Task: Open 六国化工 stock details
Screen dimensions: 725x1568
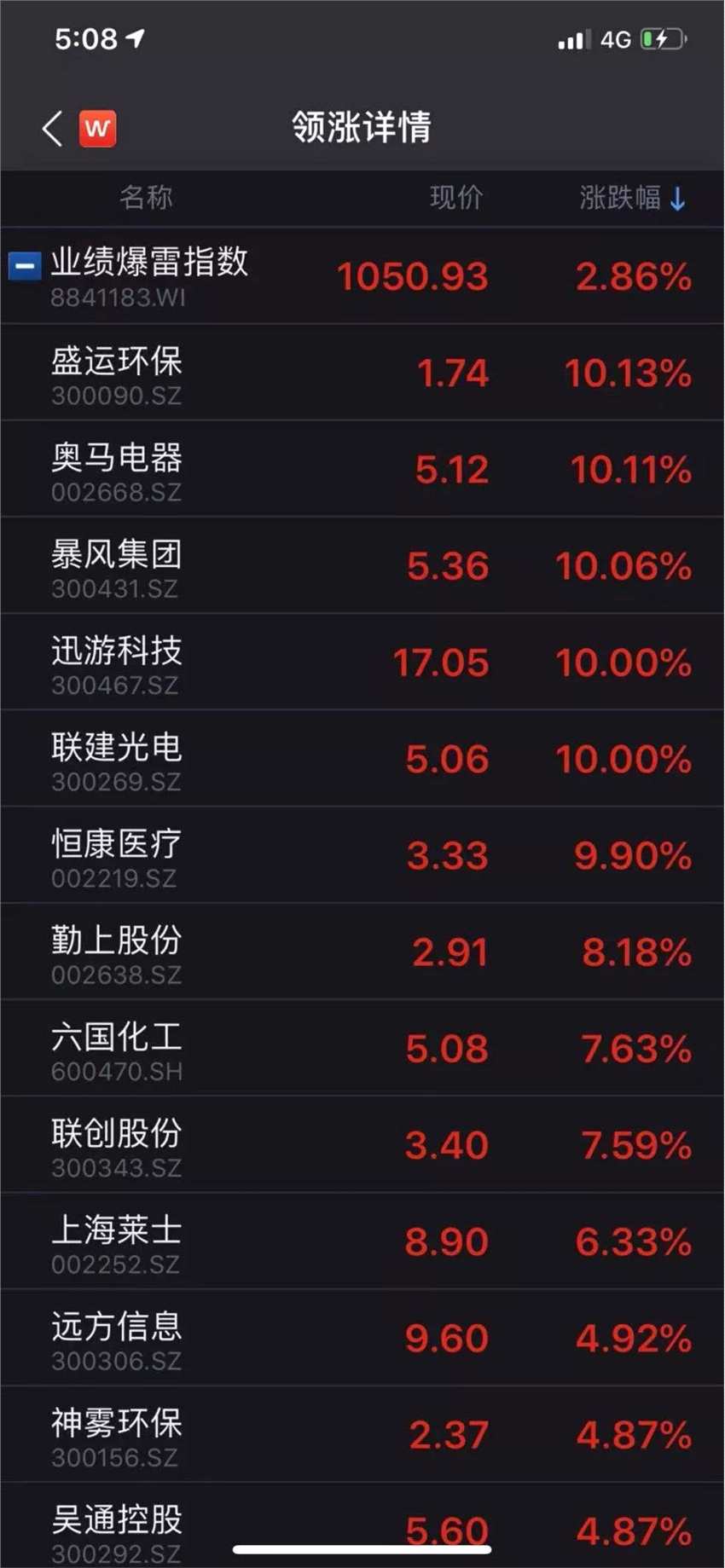Action: tap(116, 1047)
